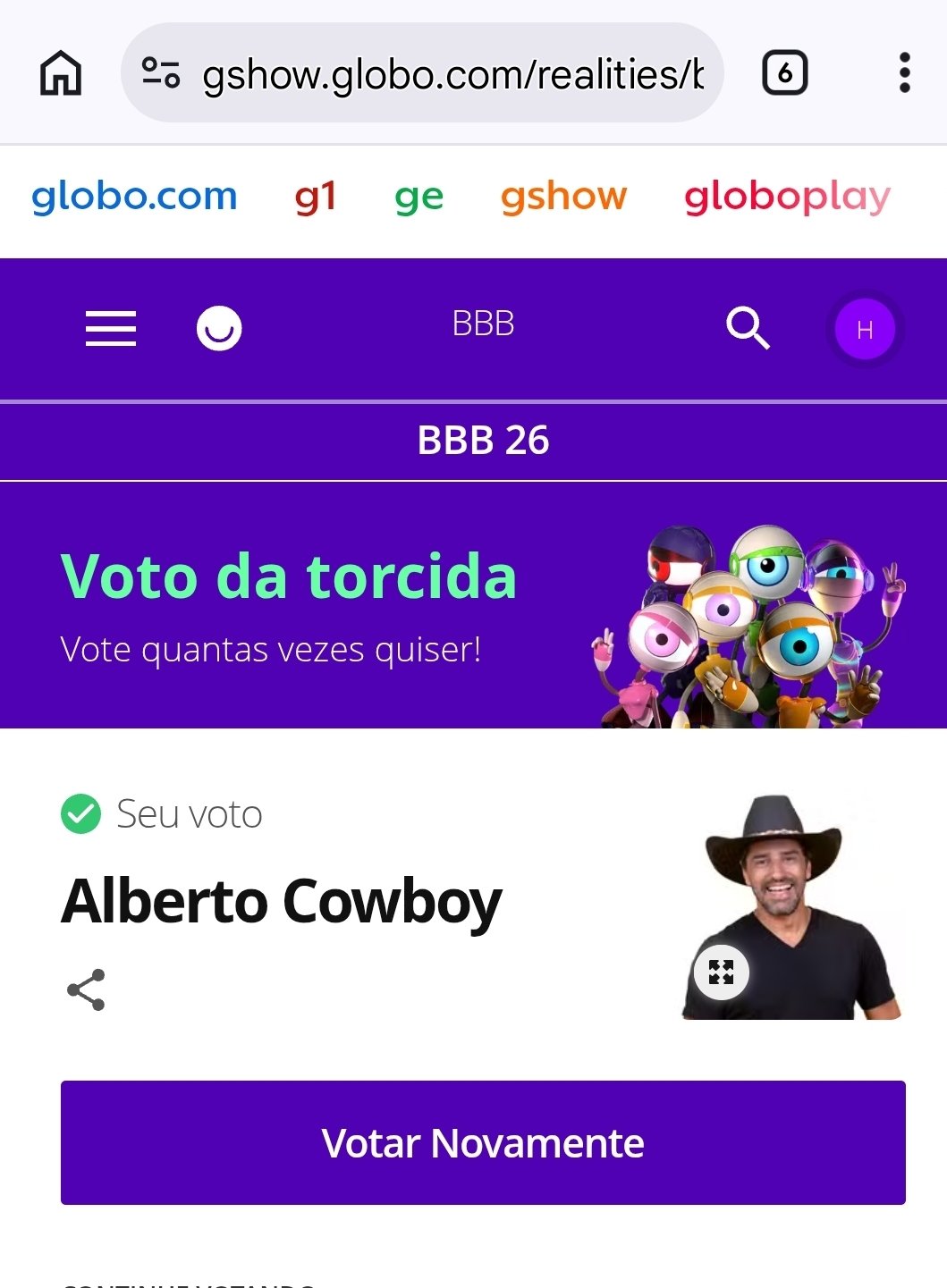Tap the gshow smiley logo
Image resolution: width=947 pixels, height=1288 pixels.
(x=219, y=328)
